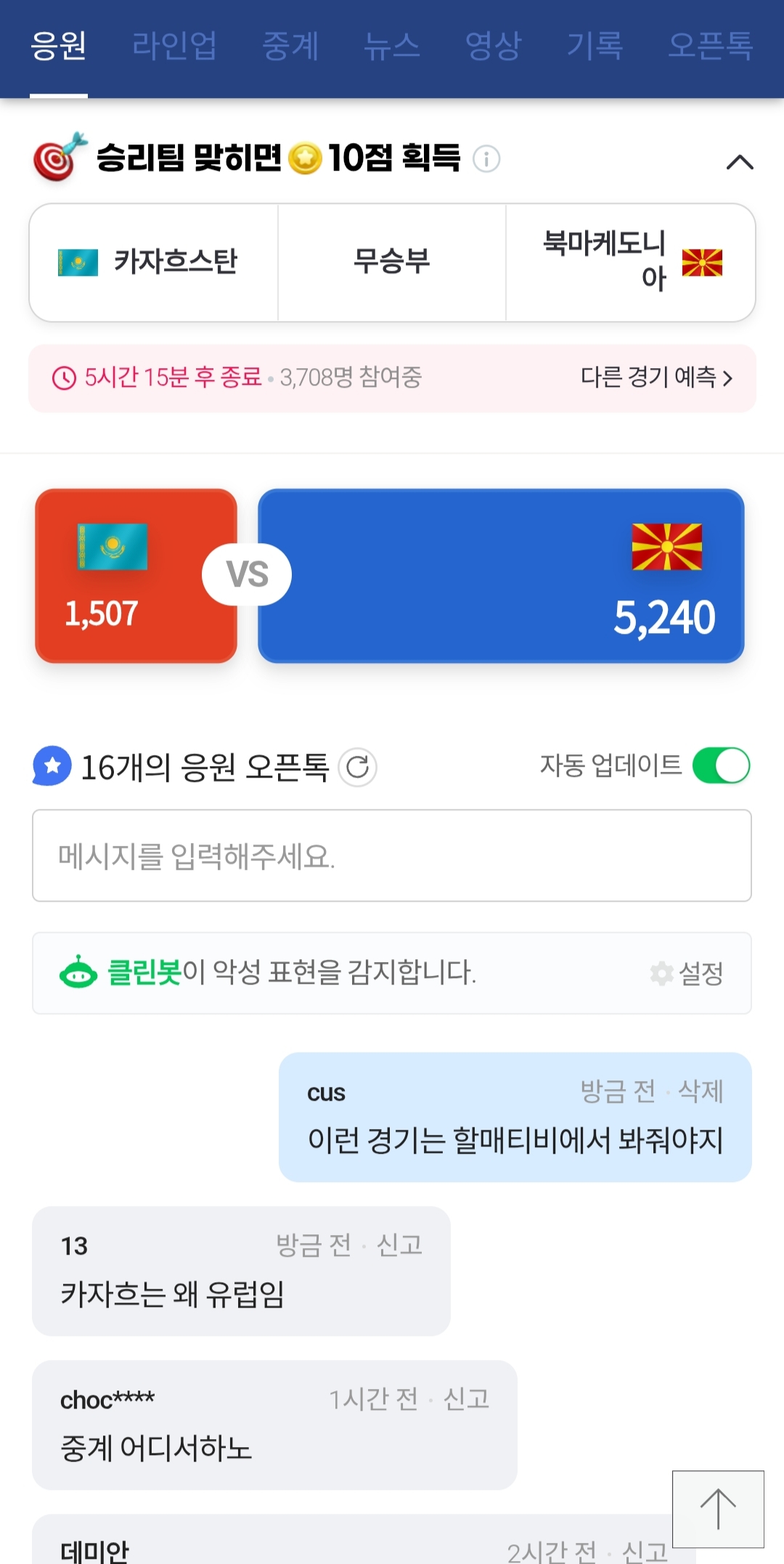Cheer for North Macedonia on the blue card

pos(501,575)
